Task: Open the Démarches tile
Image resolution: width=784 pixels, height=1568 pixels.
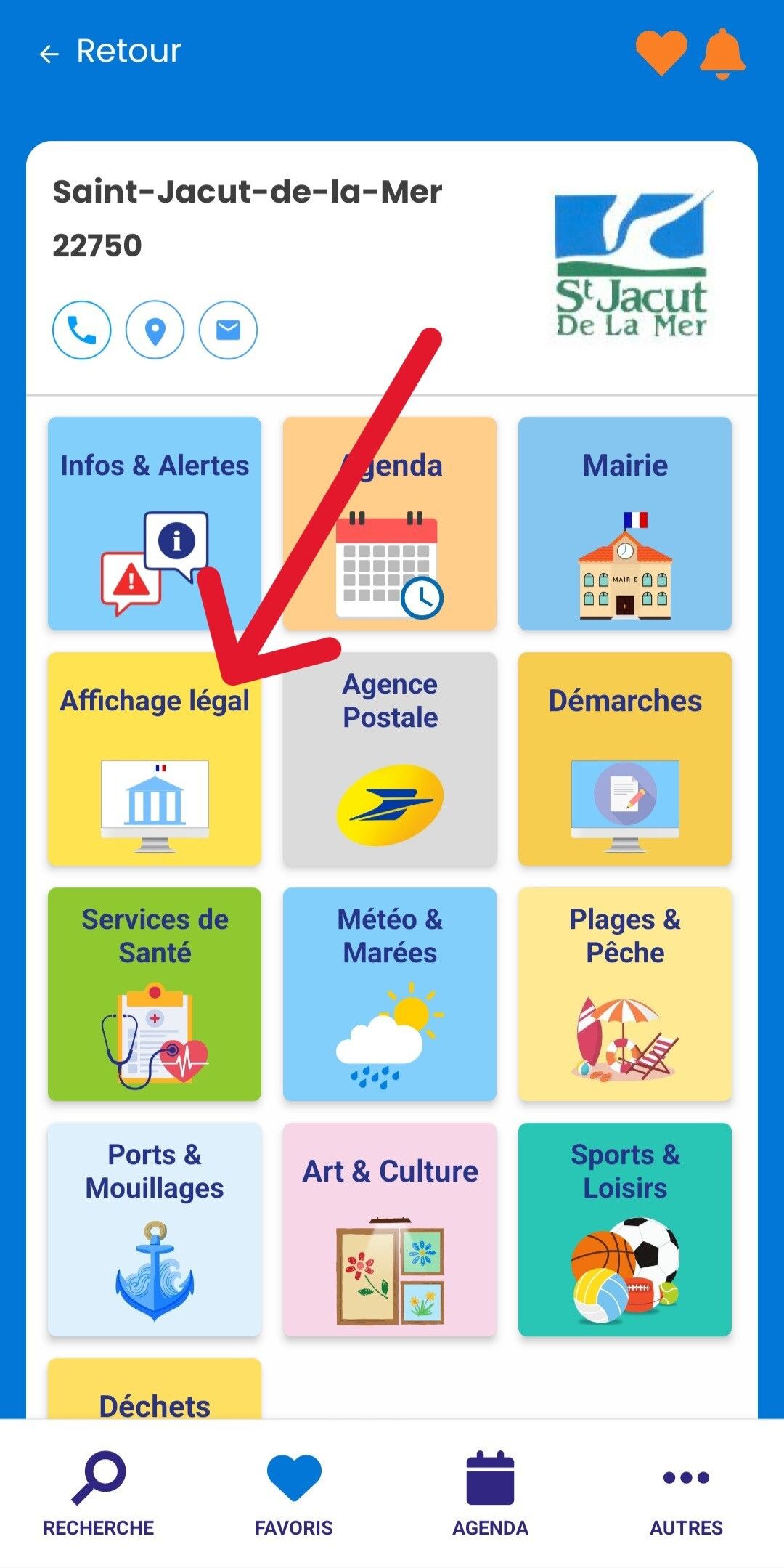Action: coord(625,759)
